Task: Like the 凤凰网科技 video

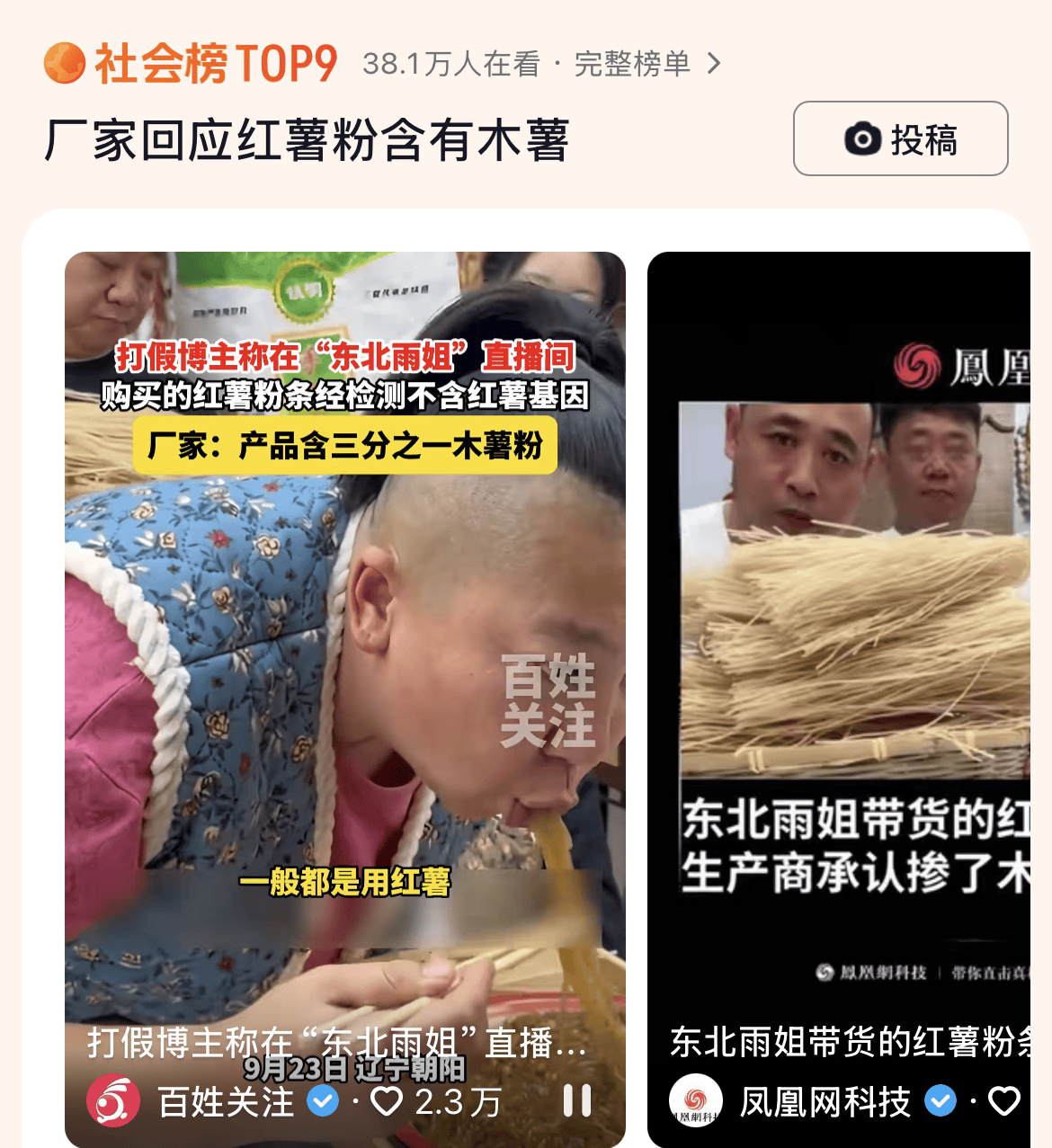Action: [1003, 1101]
